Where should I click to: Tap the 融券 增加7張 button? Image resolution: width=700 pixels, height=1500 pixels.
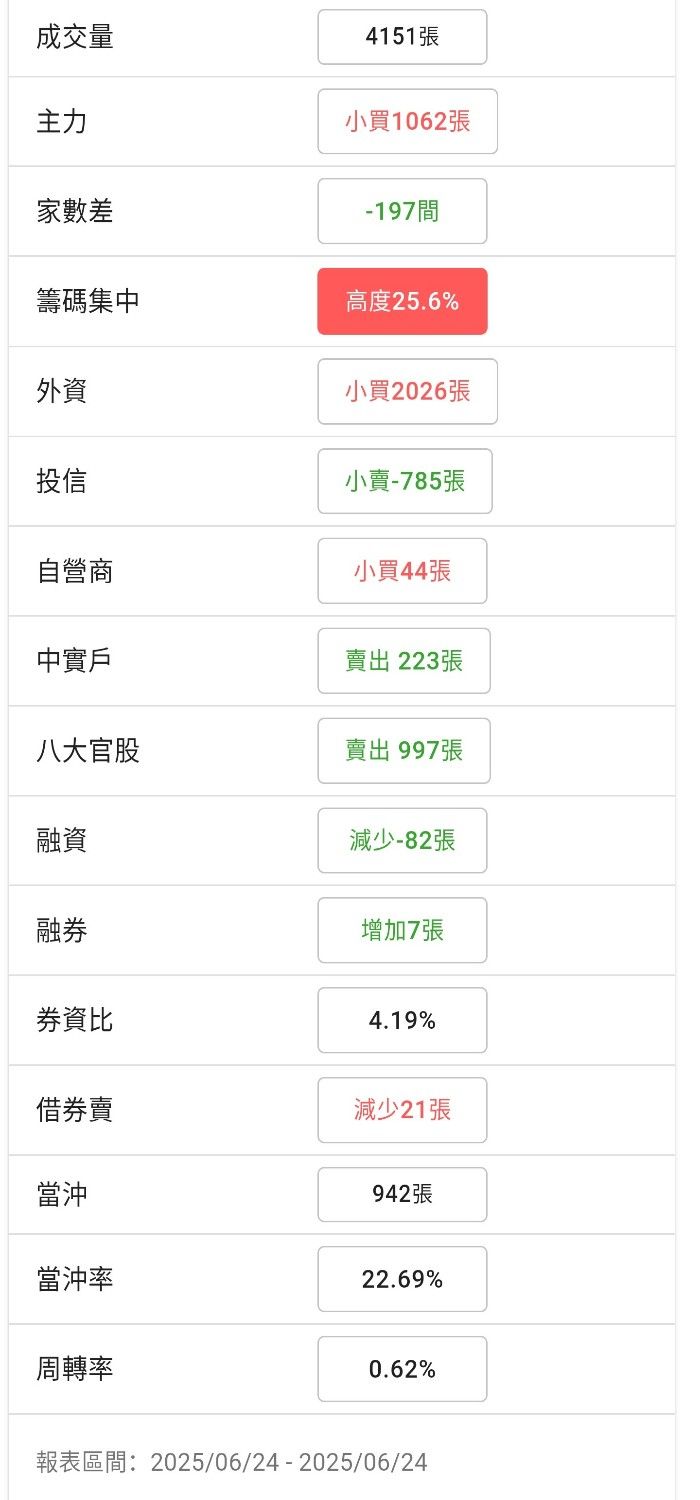tap(402, 930)
